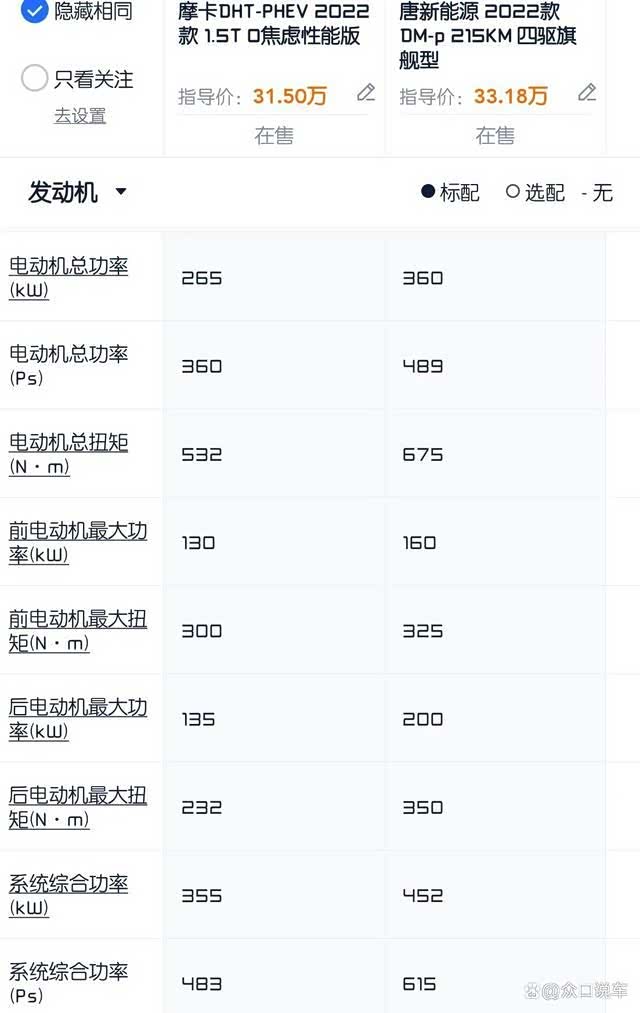
Task: Edit the 唐新能源 2022款 car selection
Action: (x=587, y=94)
